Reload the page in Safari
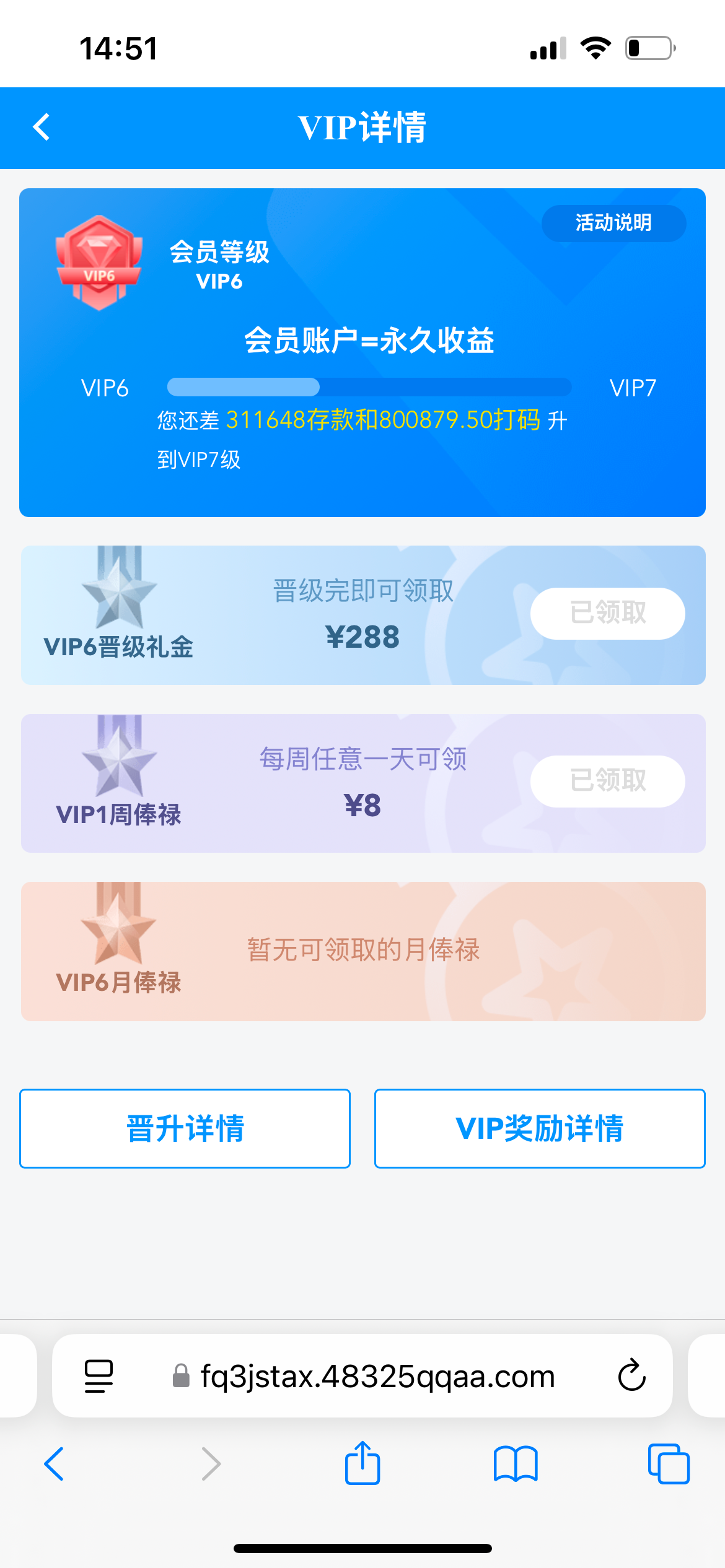The width and height of the screenshot is (725, 1568). coord(631,1375)
